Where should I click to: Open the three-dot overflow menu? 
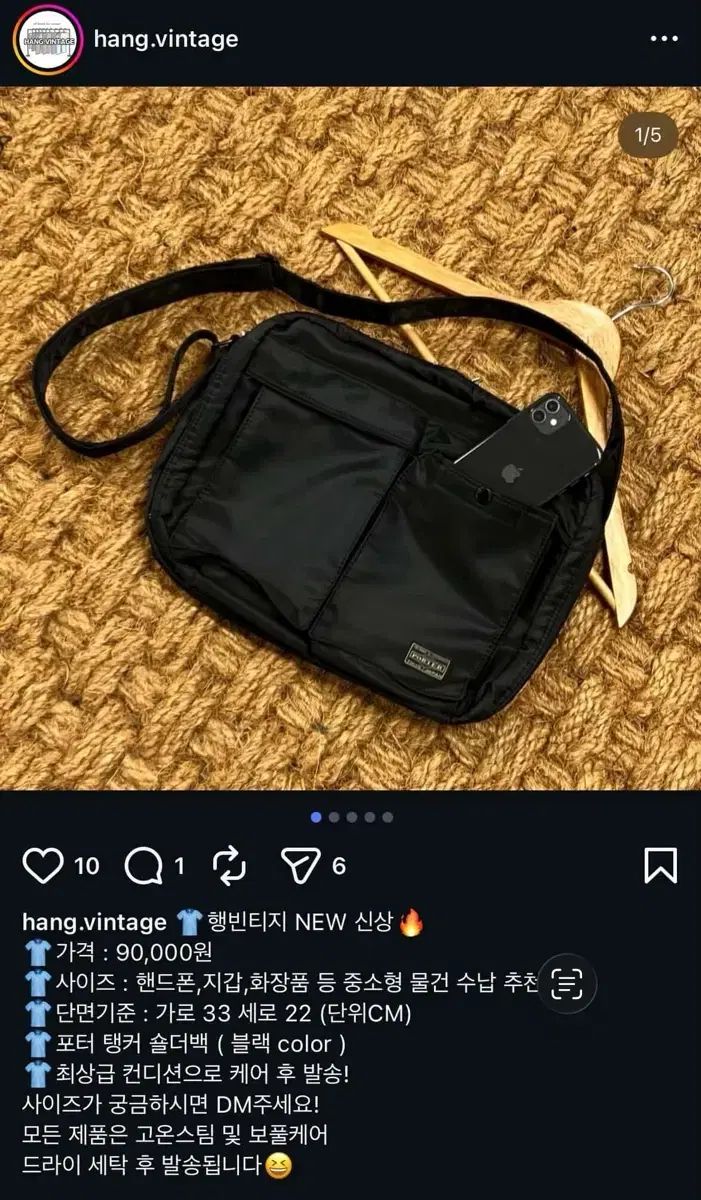[664, 39]
